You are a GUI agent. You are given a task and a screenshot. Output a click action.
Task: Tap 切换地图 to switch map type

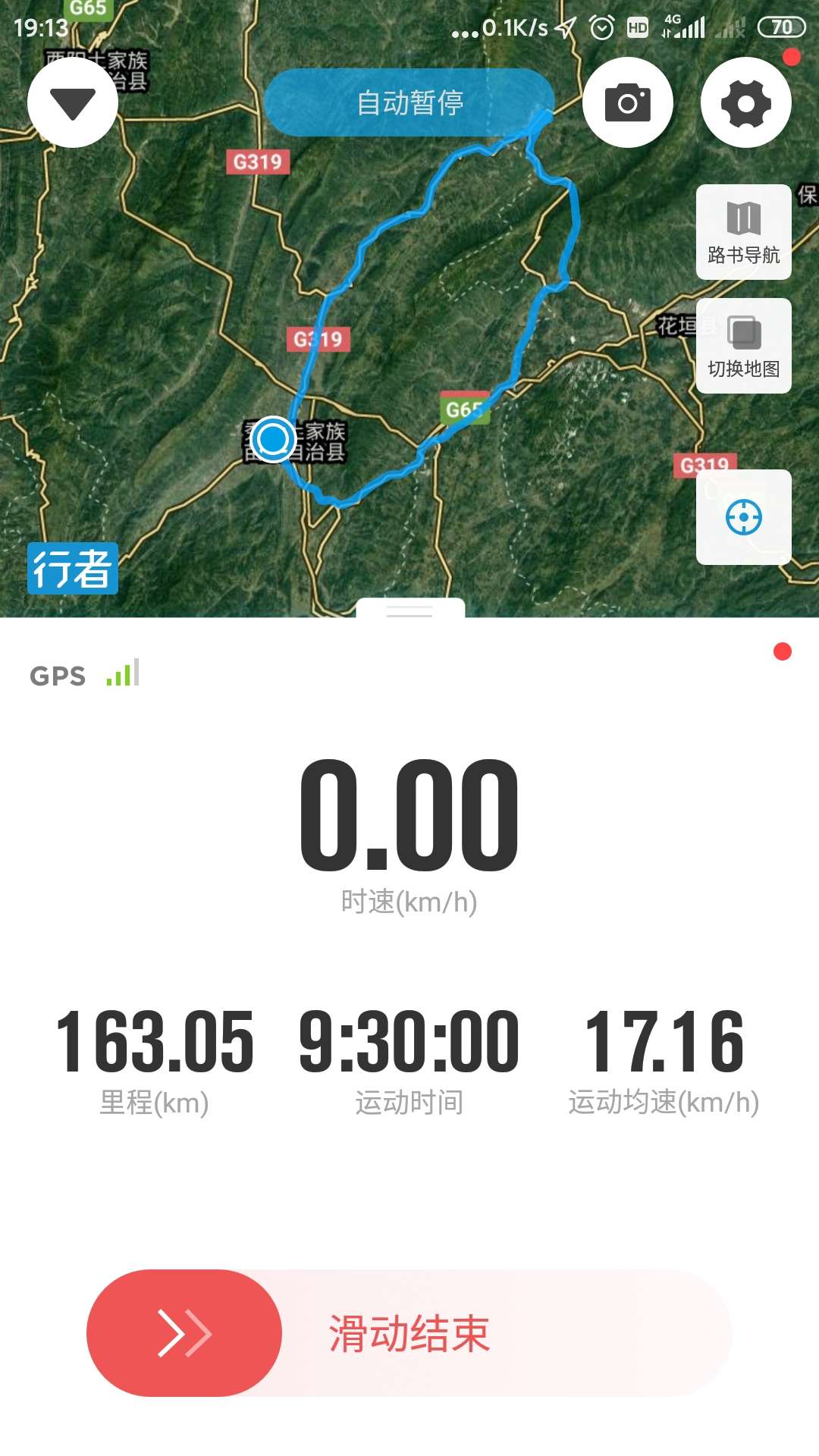743,346
